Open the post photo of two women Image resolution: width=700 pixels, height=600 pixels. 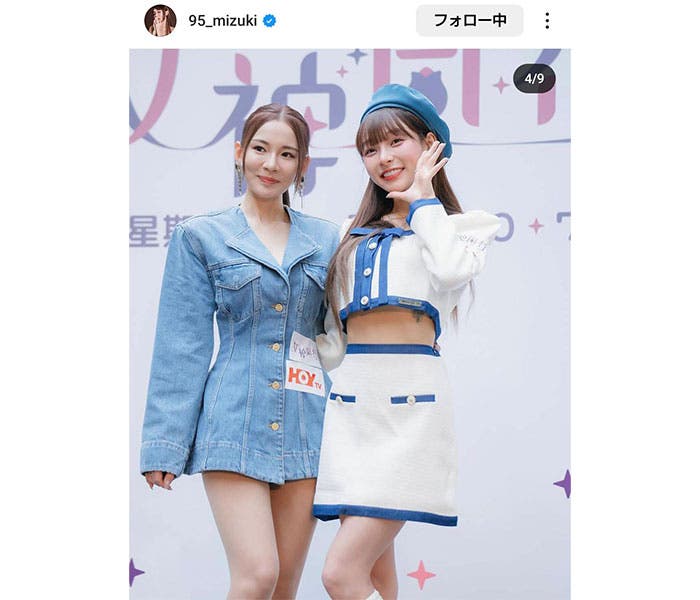coord(350,330)
